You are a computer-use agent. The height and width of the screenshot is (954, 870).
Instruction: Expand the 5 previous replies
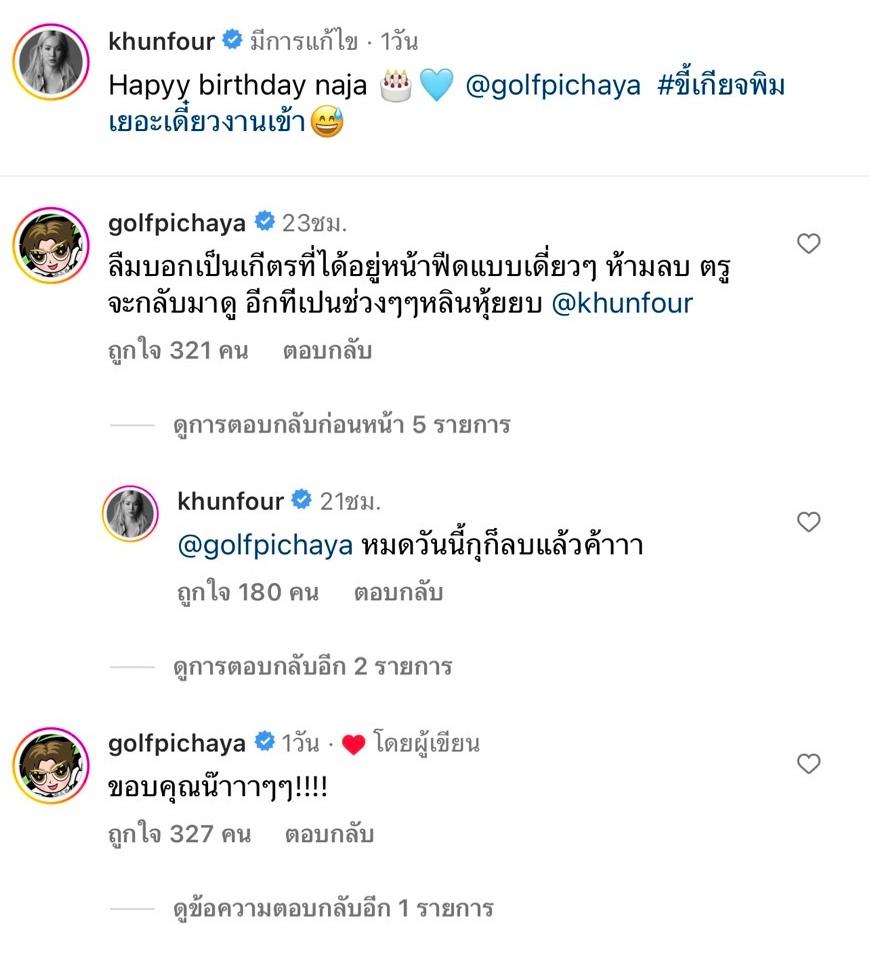pos(341,424)
